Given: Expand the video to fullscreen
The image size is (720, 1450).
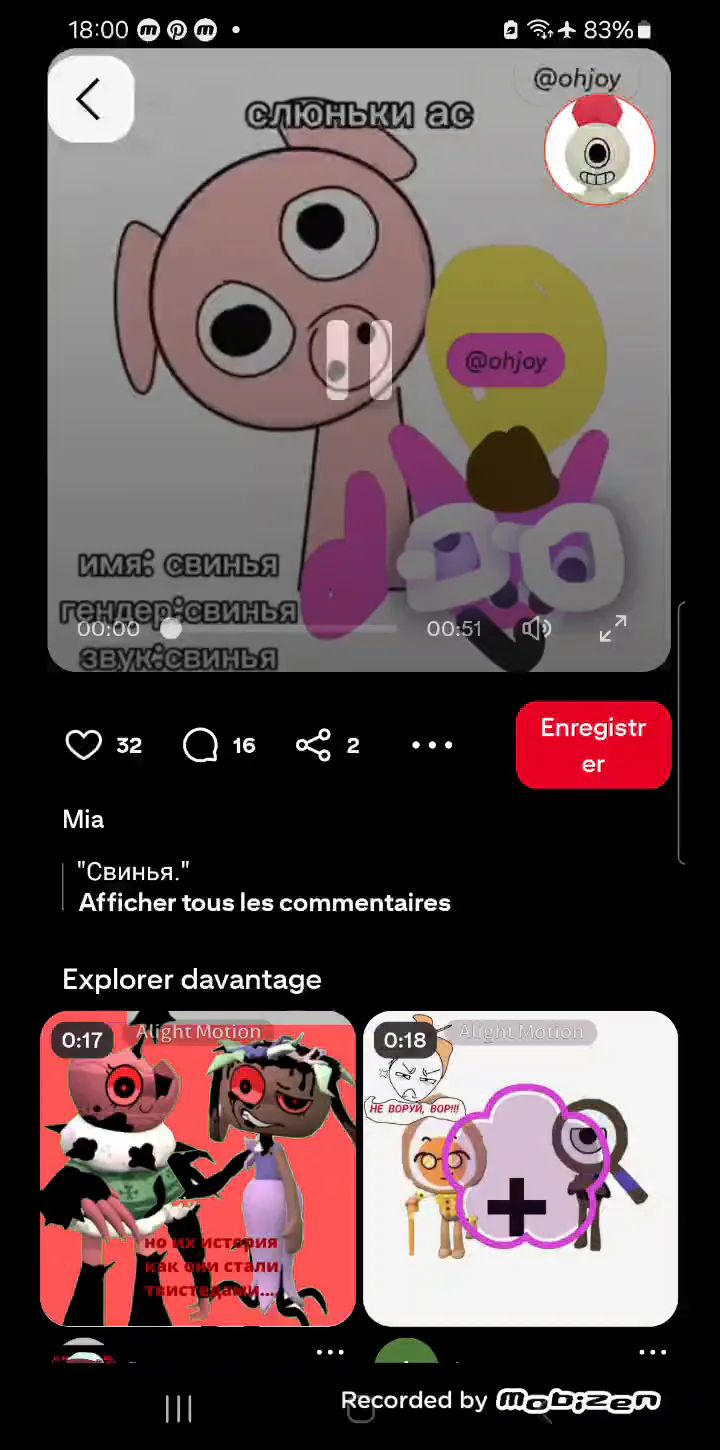Looking at the screenshot, I should pyautogui.click(x=613, y=628).
